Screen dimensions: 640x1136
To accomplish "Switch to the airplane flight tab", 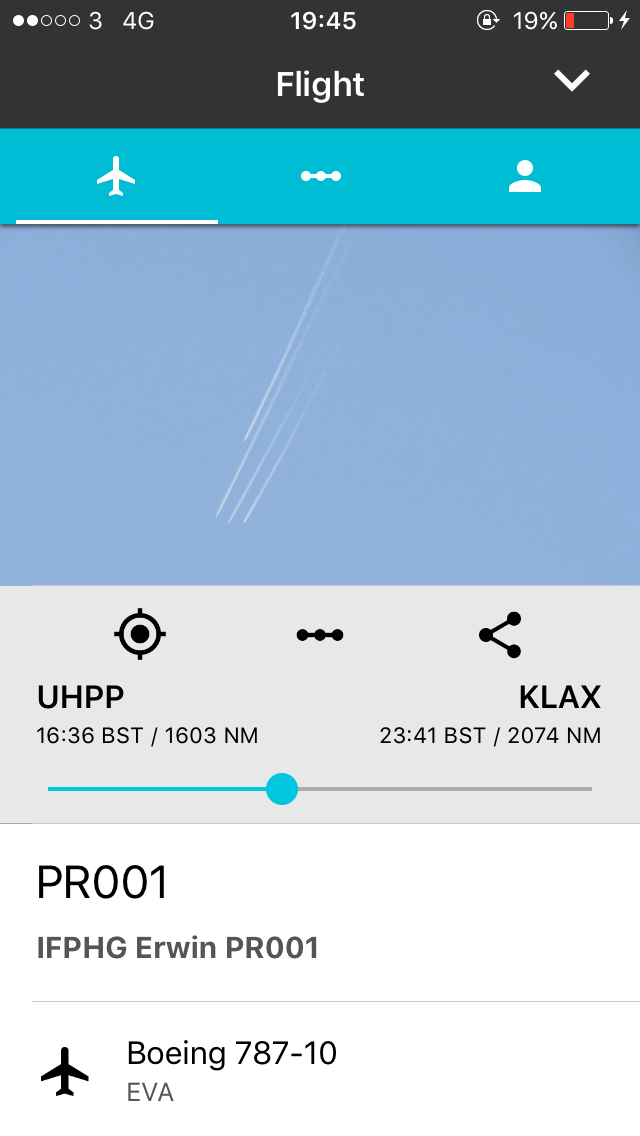I will pos(117,177).
